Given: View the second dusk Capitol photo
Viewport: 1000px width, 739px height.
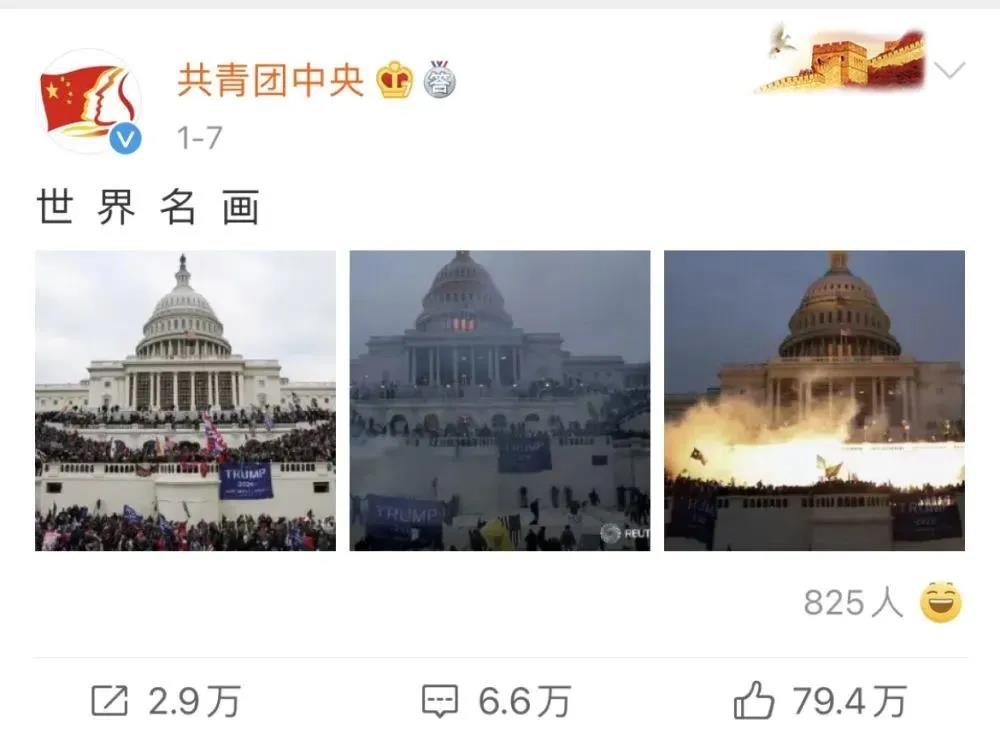Looking at the screenshot, I should coord(499,400).
